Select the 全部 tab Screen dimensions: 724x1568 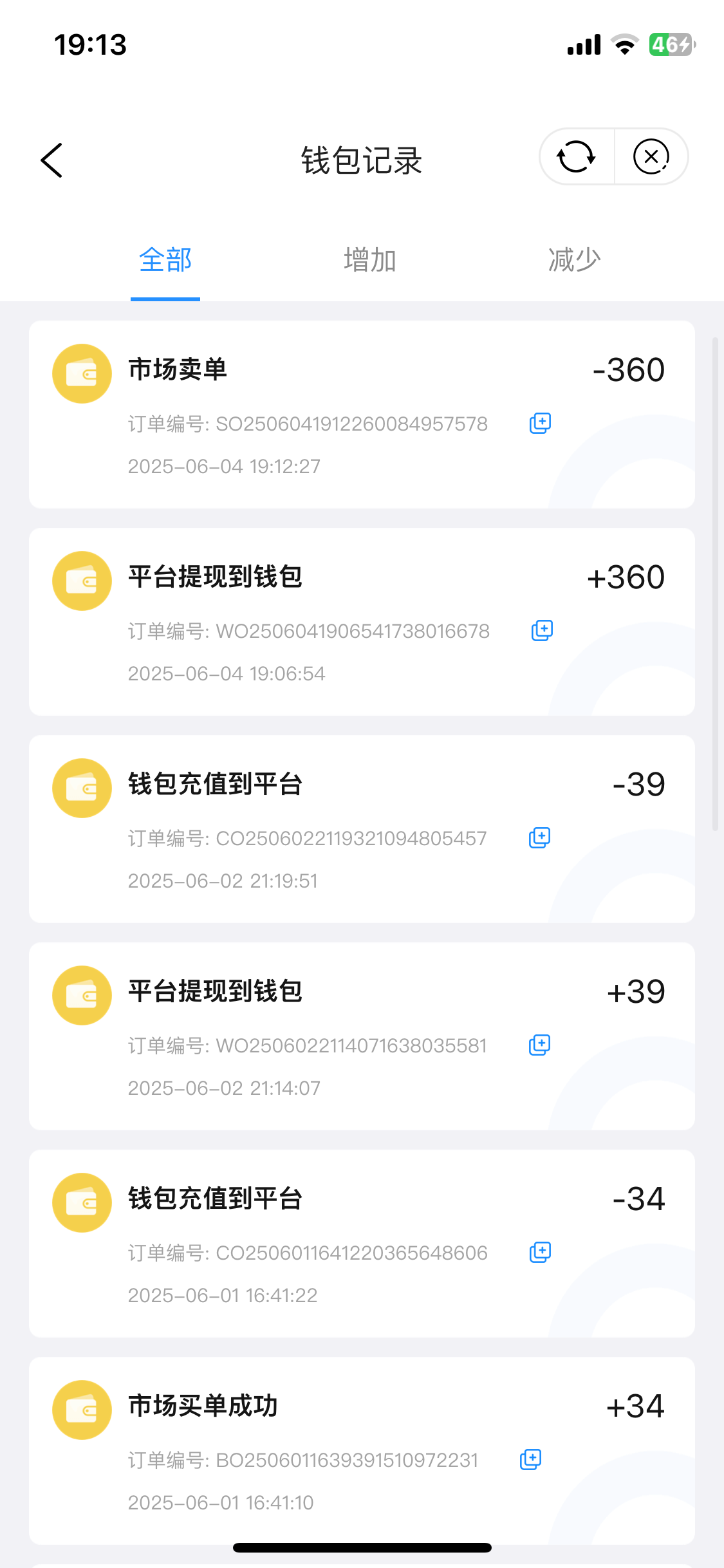[165, 260]
